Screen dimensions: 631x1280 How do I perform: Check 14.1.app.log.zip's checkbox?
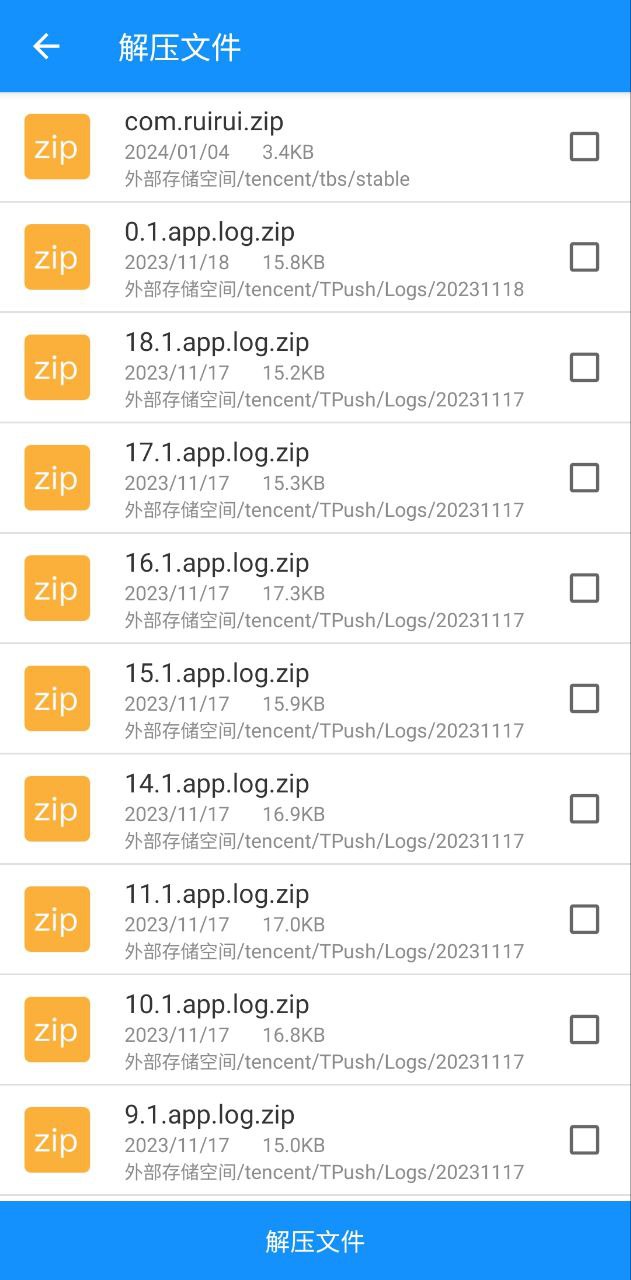click(x=584, y=808)
